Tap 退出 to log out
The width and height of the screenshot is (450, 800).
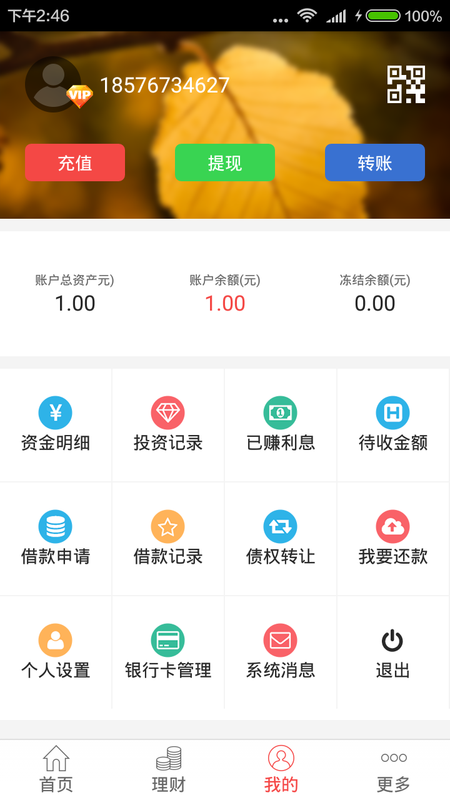[x=393, y=653]
